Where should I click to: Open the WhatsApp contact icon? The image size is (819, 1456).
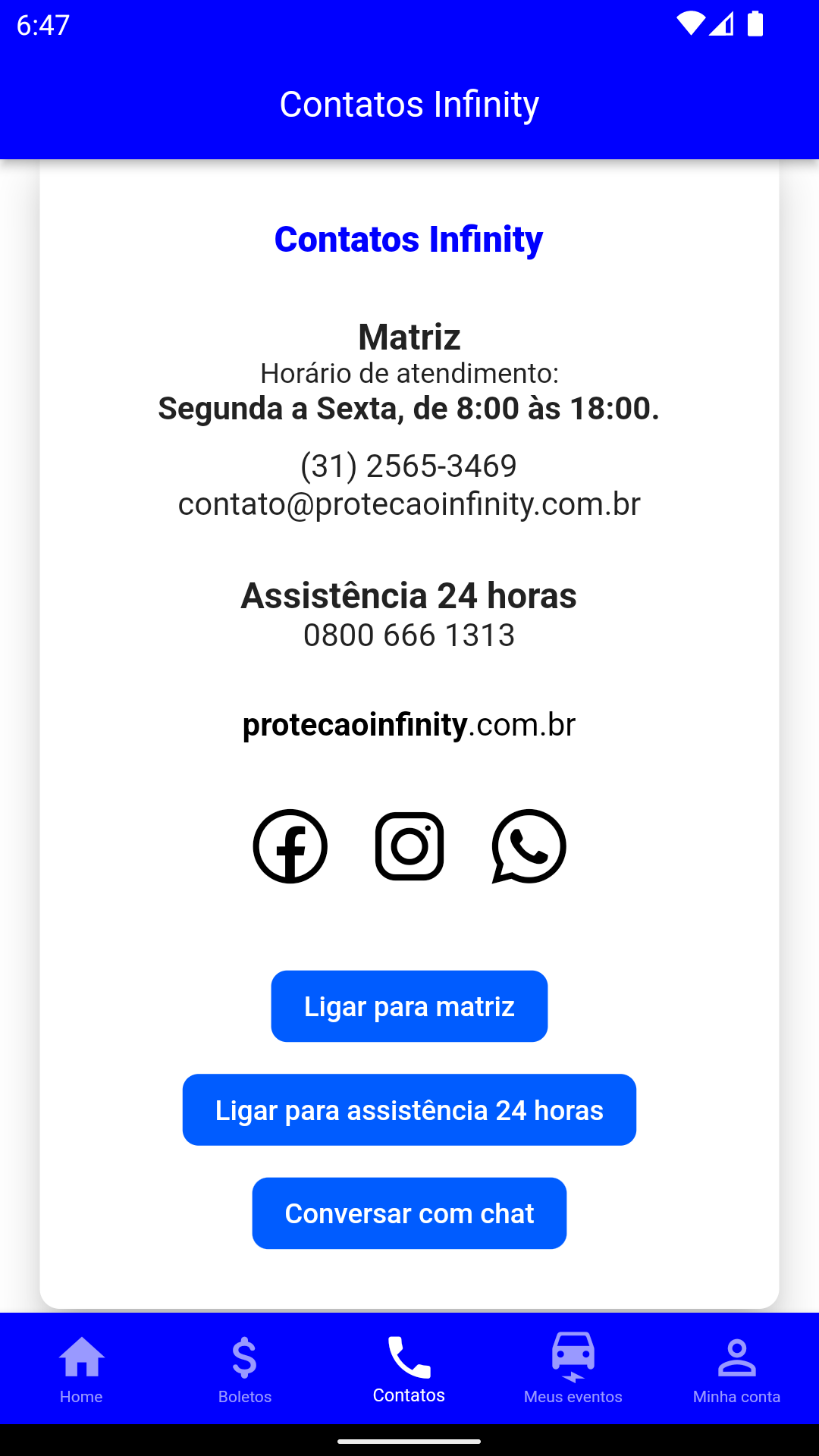pos(529,846)
